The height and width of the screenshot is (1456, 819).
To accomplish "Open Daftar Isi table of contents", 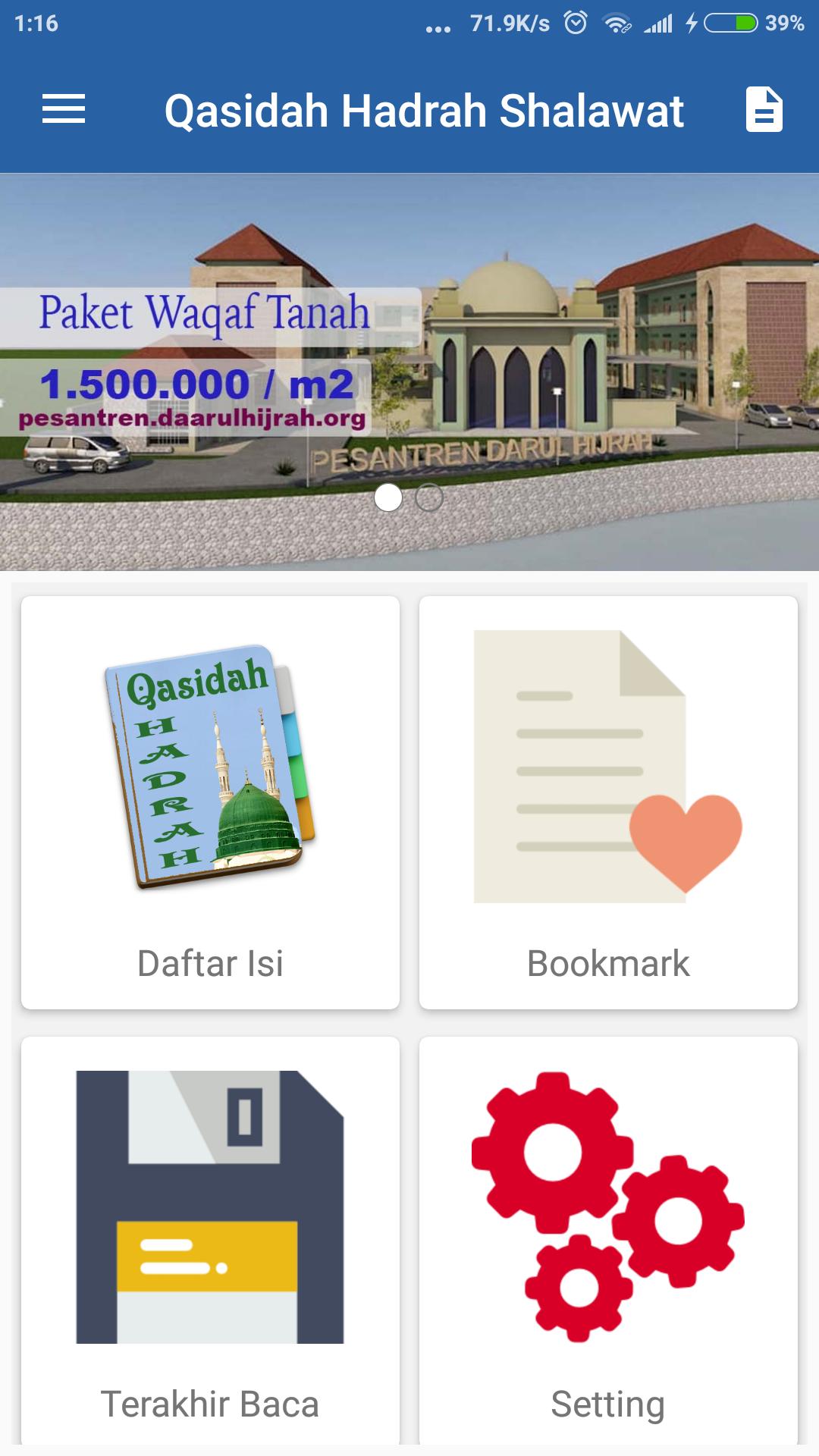I will (210, 802).
